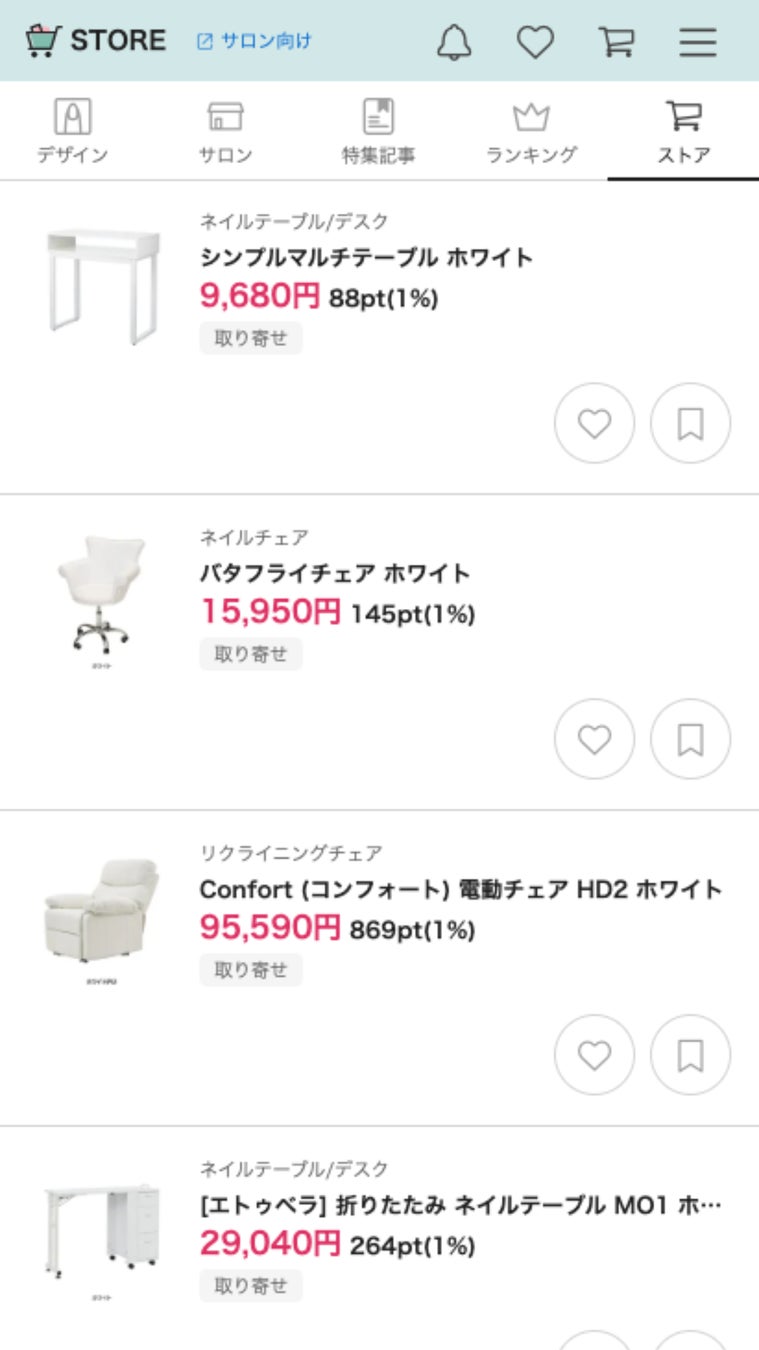
Task: Bookmark the シンプルマルチテーブル ホワイト item
Action: pos(690,424)
